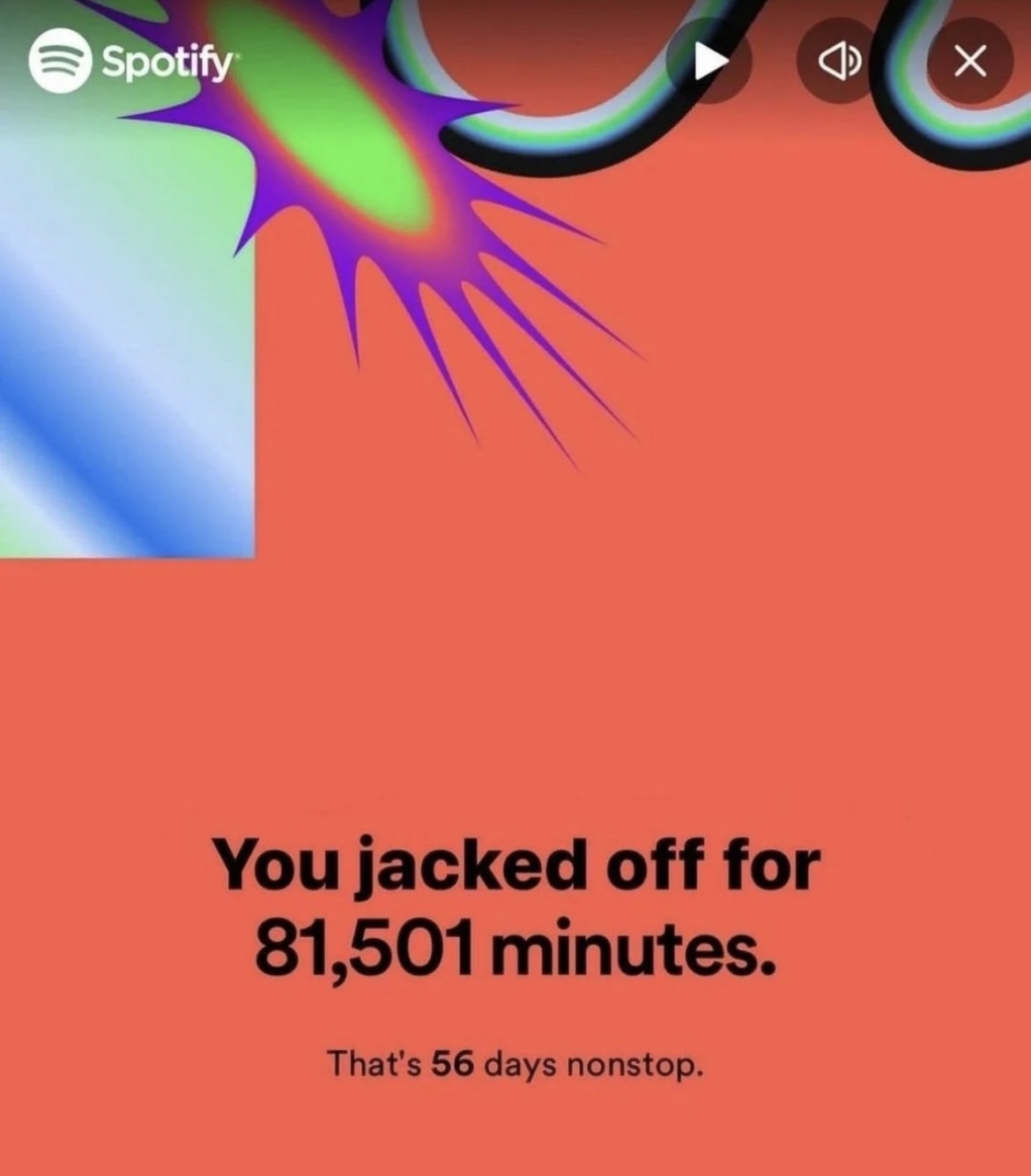Resume the Wrapped story playback
Viewport: 1031px width, 1176px height.
click(x=709, y=61)
